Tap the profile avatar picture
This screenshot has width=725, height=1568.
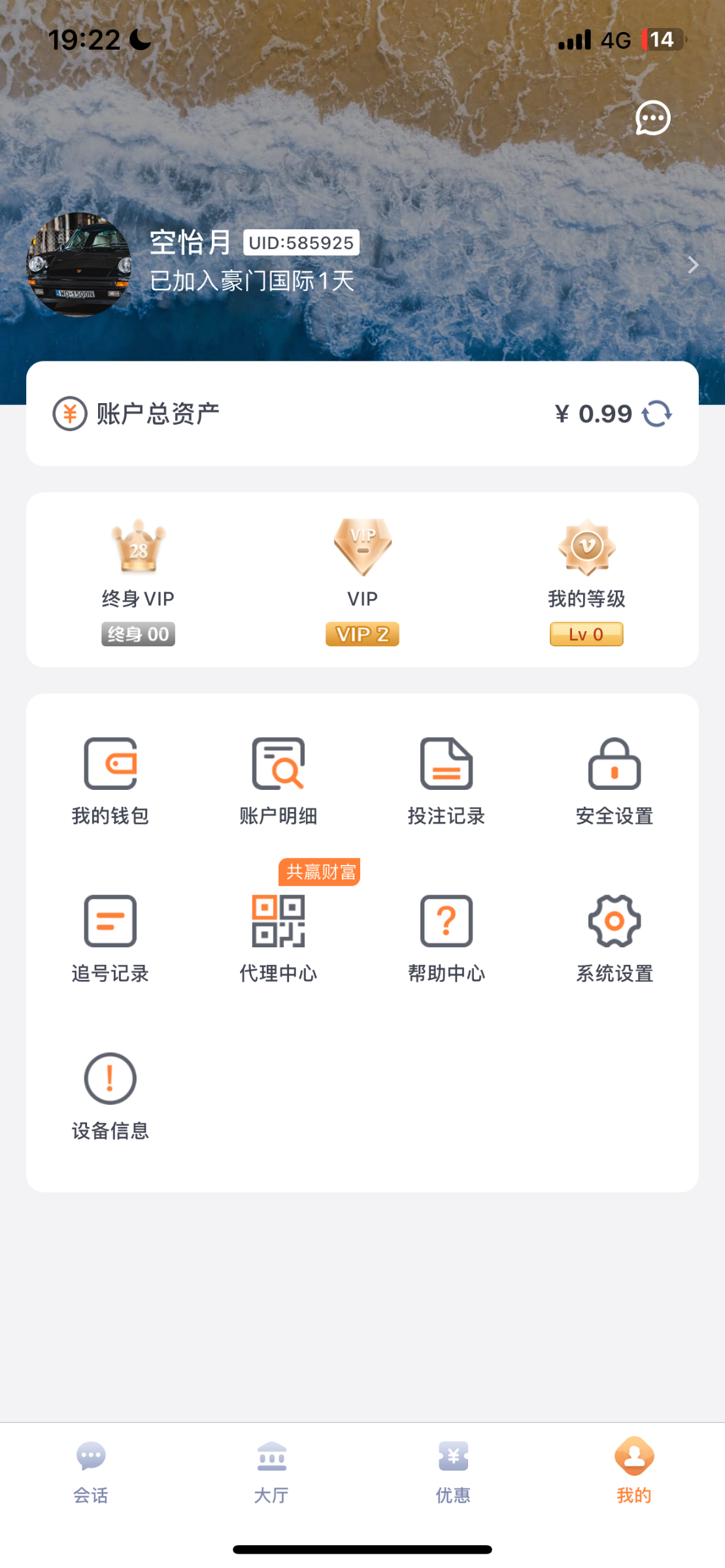78,265
